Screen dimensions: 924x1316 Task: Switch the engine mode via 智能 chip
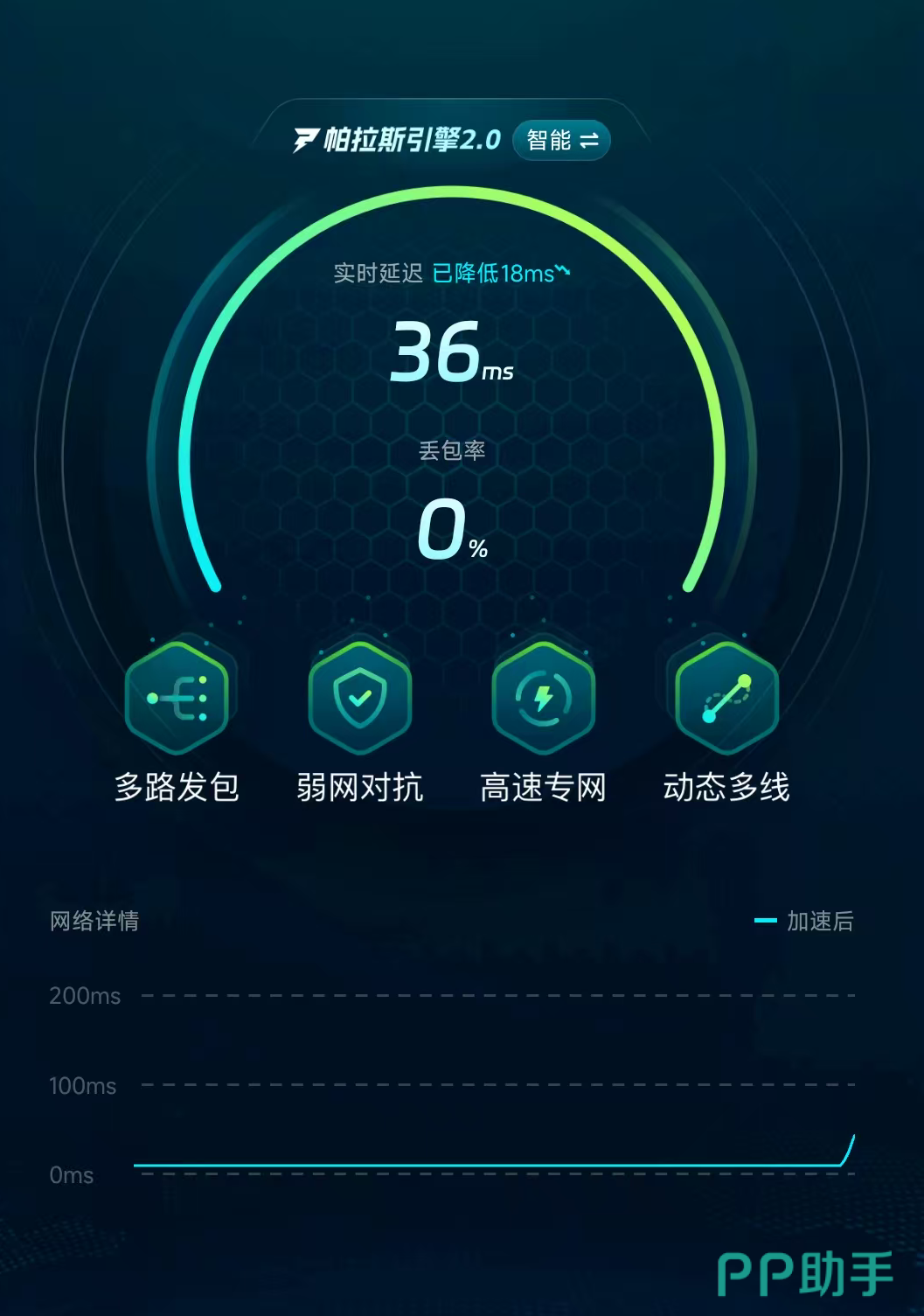561,140
